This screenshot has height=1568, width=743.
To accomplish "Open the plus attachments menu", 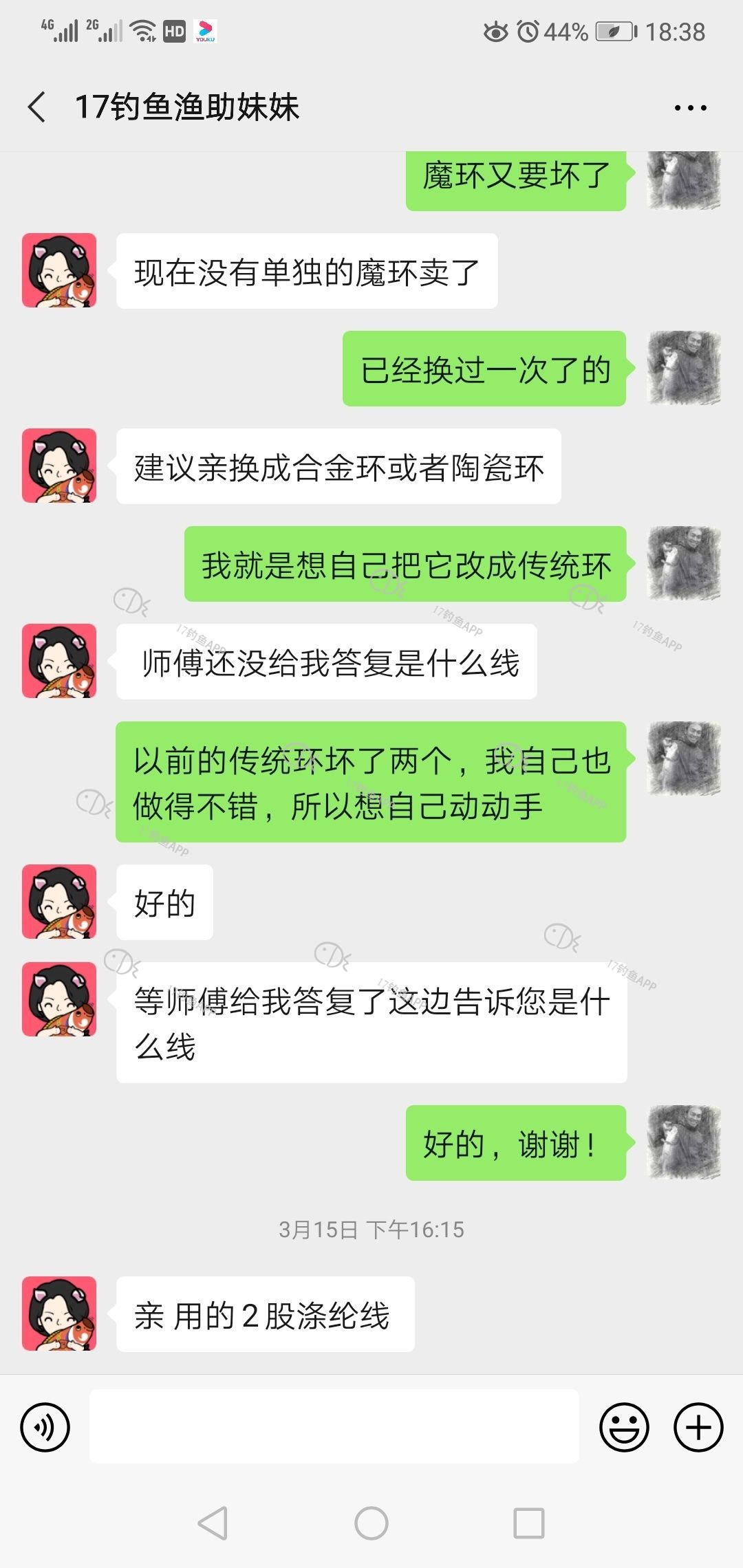I will click(698, 1427).
